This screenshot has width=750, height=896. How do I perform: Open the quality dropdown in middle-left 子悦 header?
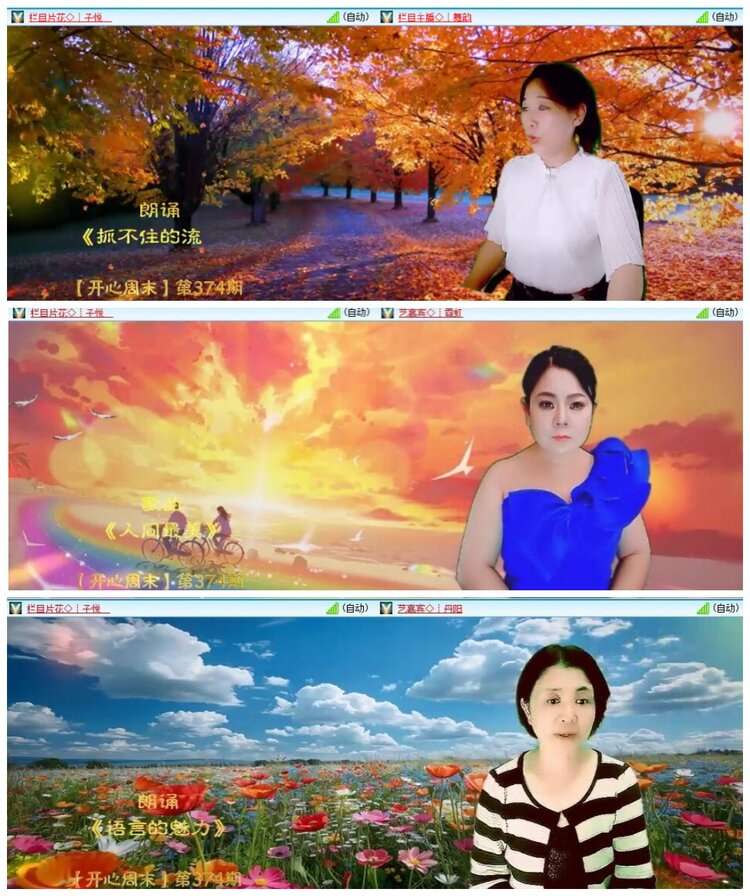[356, 311]
